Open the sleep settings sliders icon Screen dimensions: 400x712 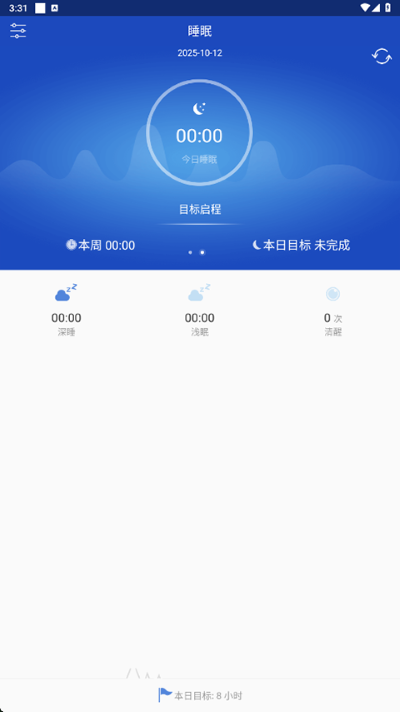point(18,31)
